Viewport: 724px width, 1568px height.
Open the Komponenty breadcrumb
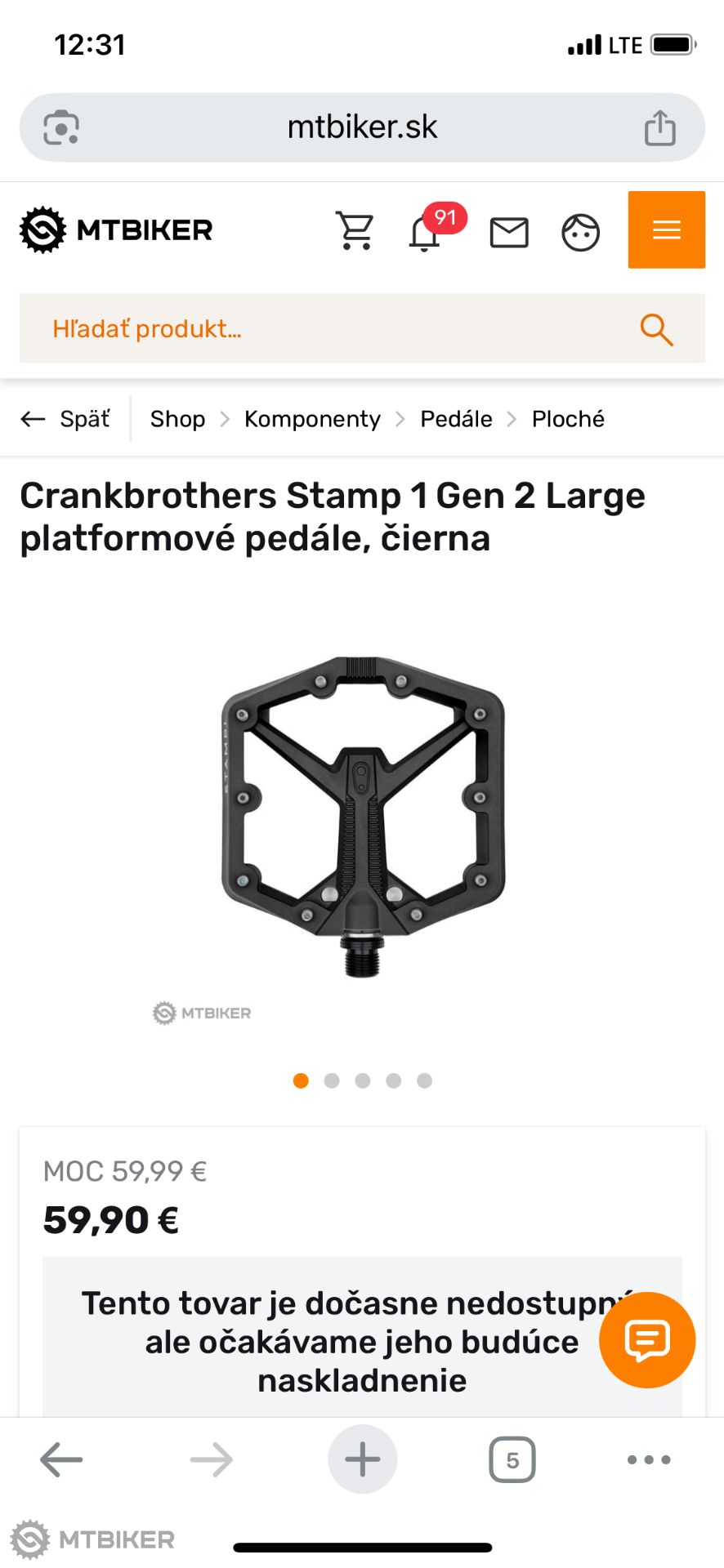click(312, 419)
